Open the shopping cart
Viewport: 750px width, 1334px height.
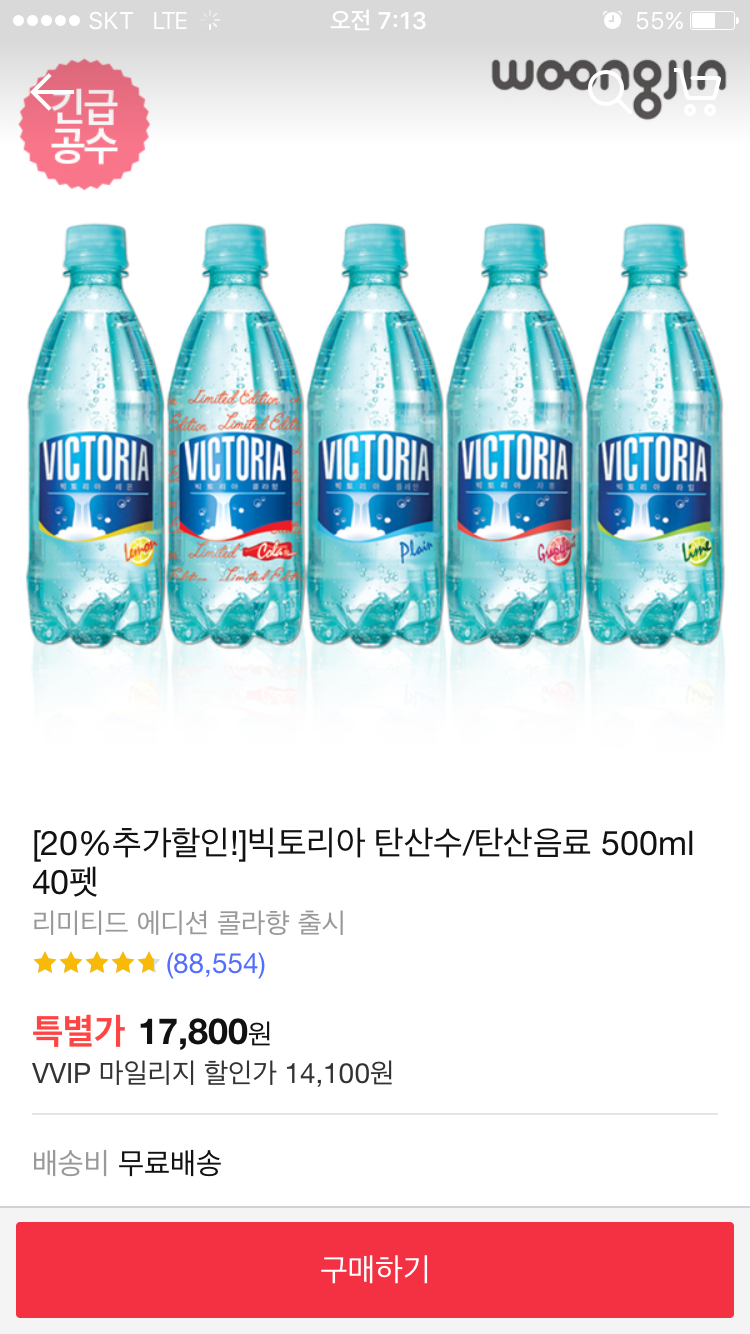tap(700, 92)
